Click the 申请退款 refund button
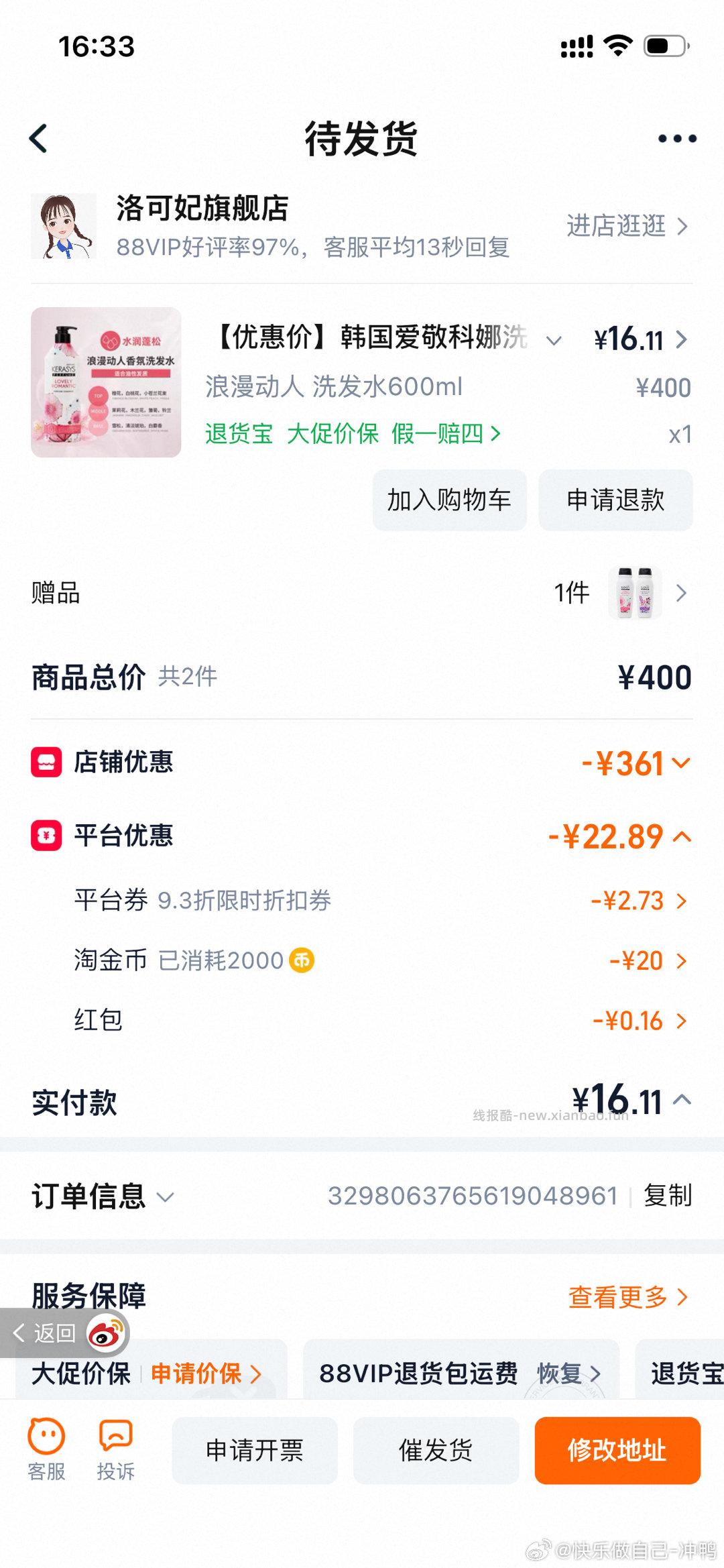 point(614,500)
